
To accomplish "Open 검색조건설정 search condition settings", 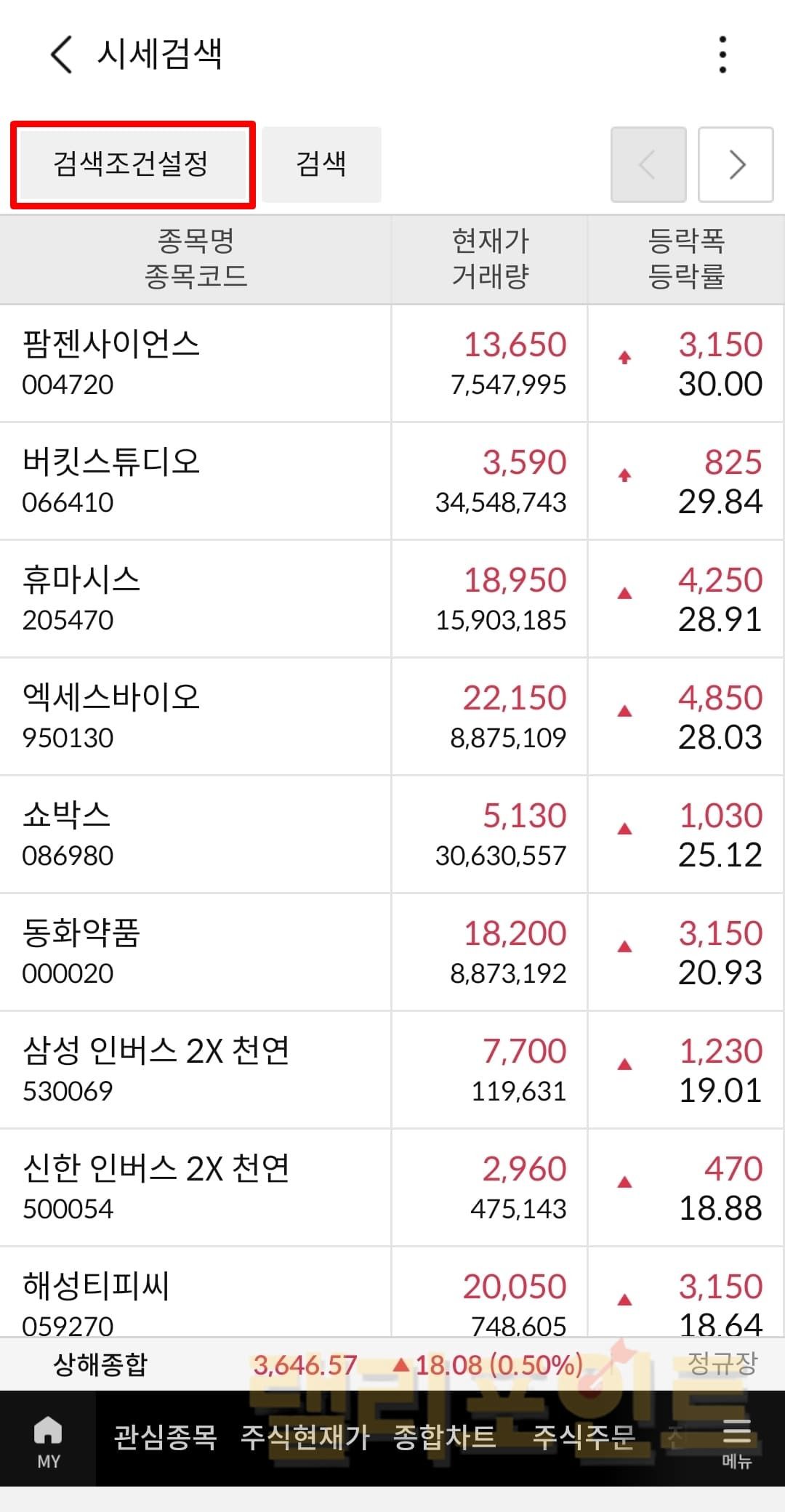I will [x=132, y=164].
